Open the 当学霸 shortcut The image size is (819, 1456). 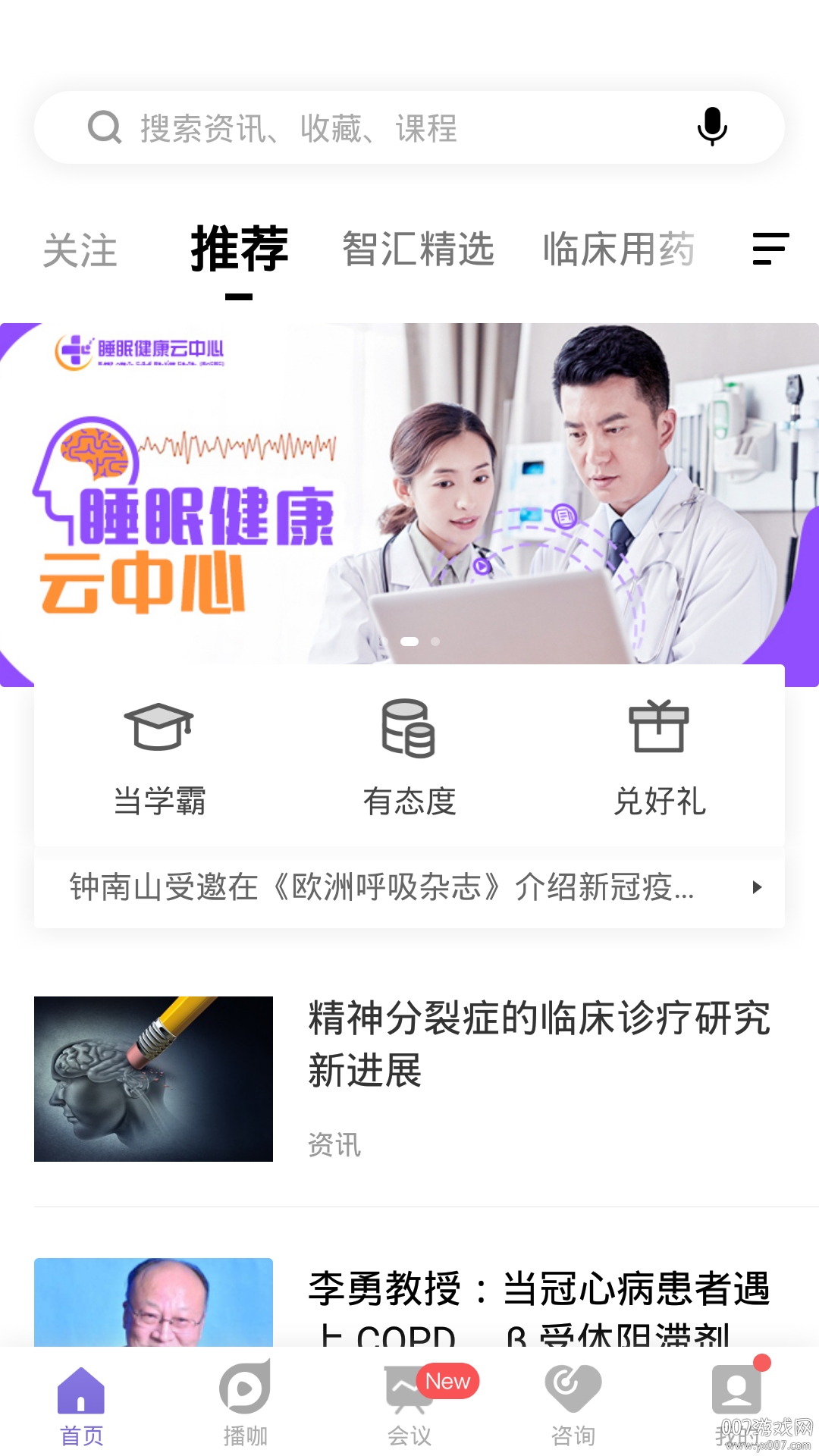tap(159, 756)
